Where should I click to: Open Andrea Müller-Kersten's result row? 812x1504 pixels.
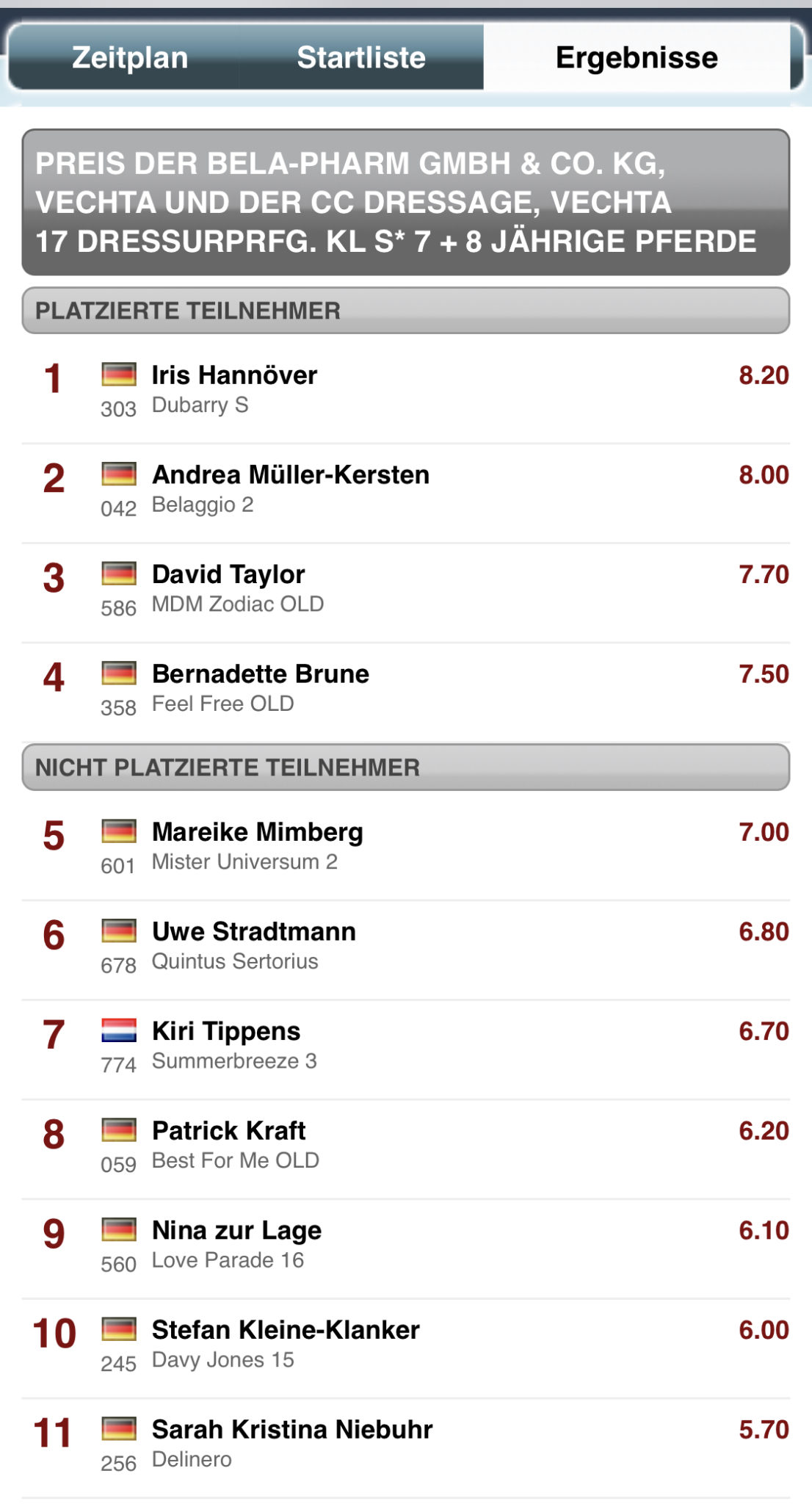405,490
